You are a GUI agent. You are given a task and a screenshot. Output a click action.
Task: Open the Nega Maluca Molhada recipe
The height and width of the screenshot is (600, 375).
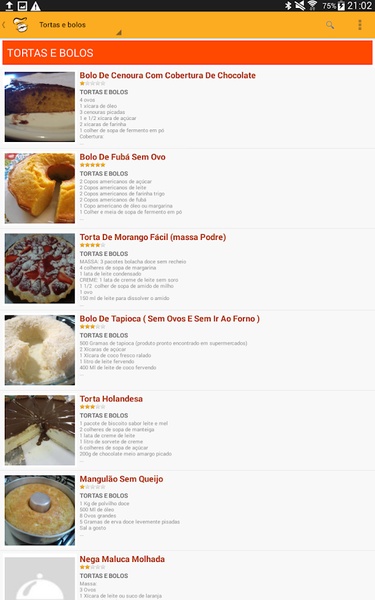point(188,576)
